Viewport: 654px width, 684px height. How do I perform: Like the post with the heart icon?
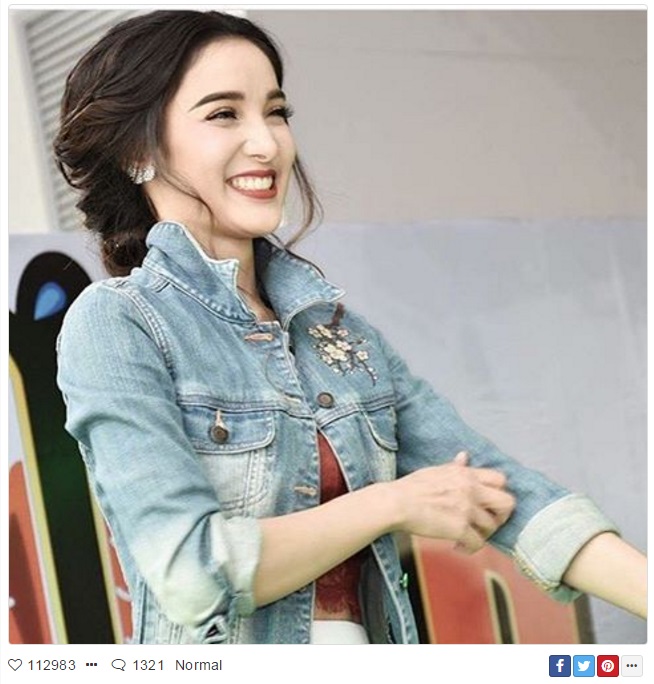pyautogui.click(x=14, y=665)
